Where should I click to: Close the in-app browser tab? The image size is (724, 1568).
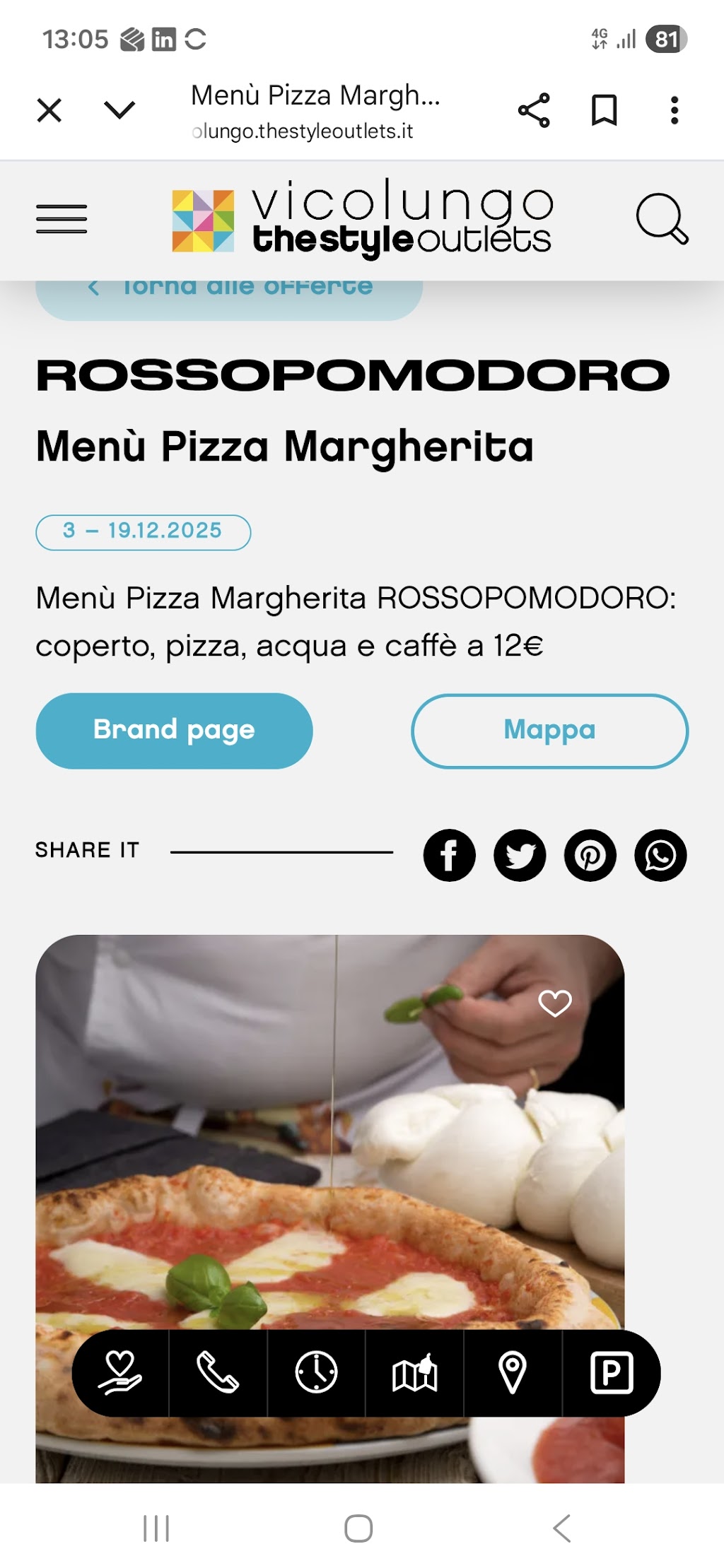point(49,110)
